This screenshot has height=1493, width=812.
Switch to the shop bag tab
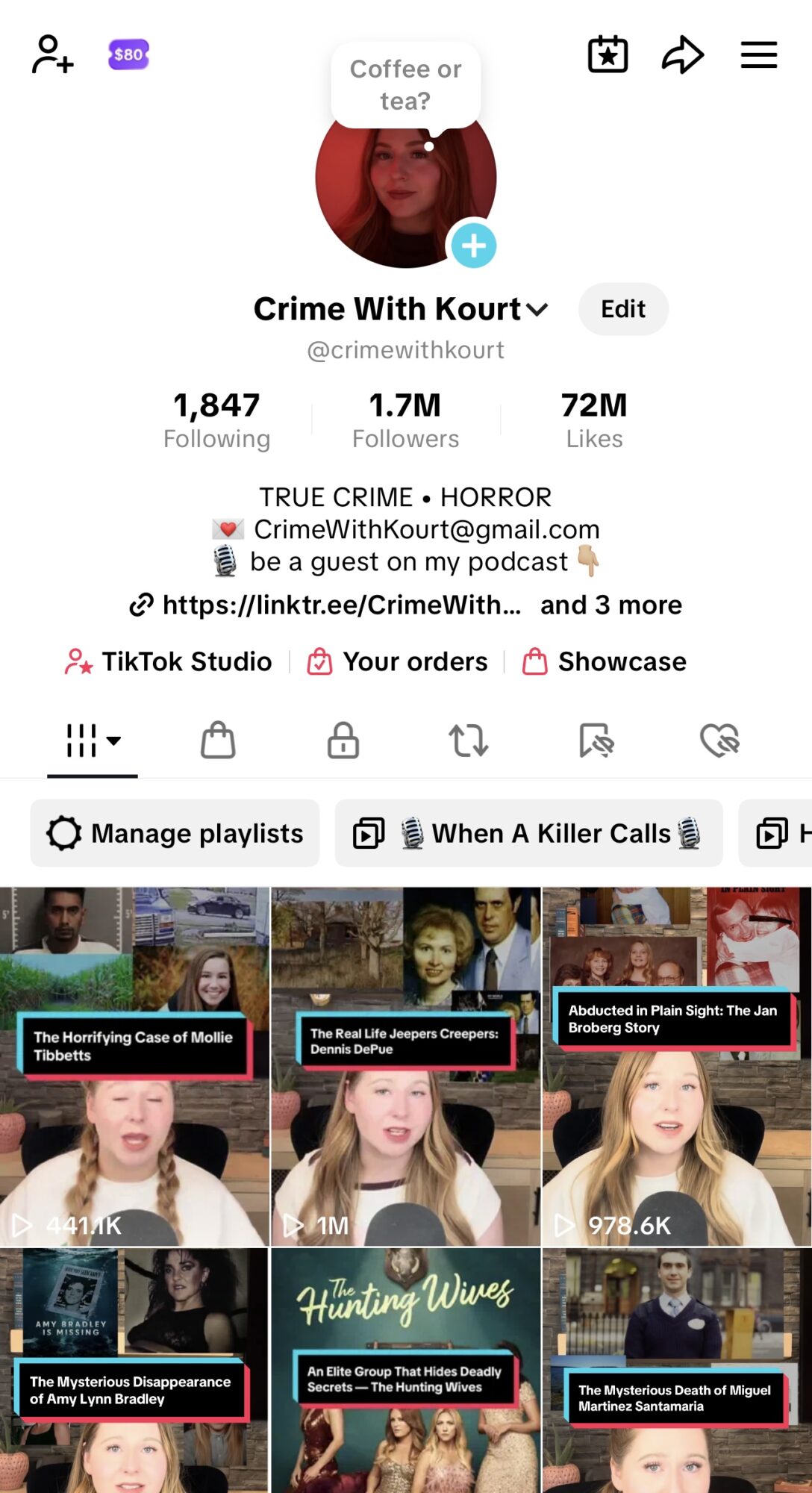(218, 741)
